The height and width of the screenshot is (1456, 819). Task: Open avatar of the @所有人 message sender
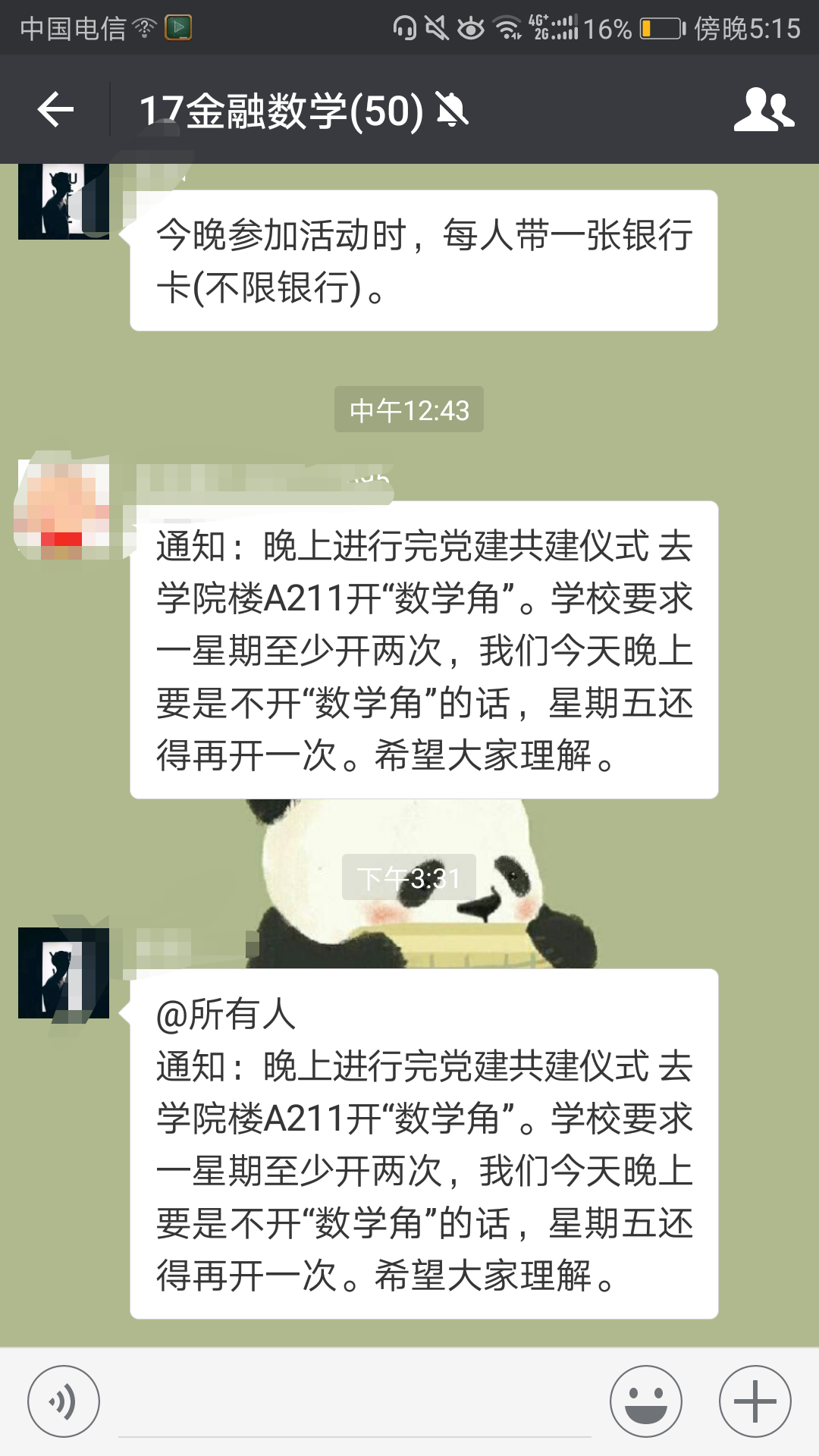[64, 973]
